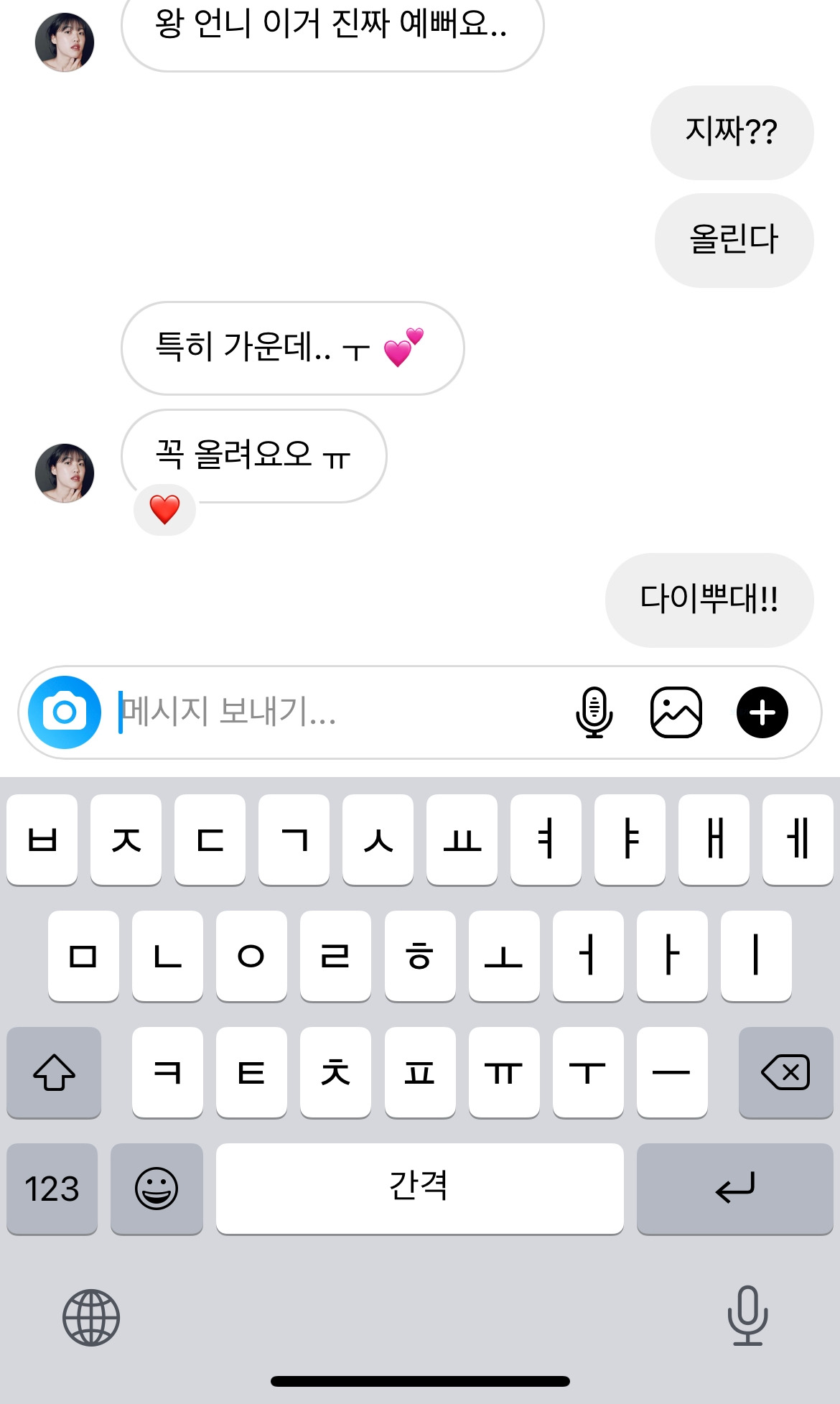Open the emoji keyboard
The image size is (840, 1404).
pos(157,1188)
